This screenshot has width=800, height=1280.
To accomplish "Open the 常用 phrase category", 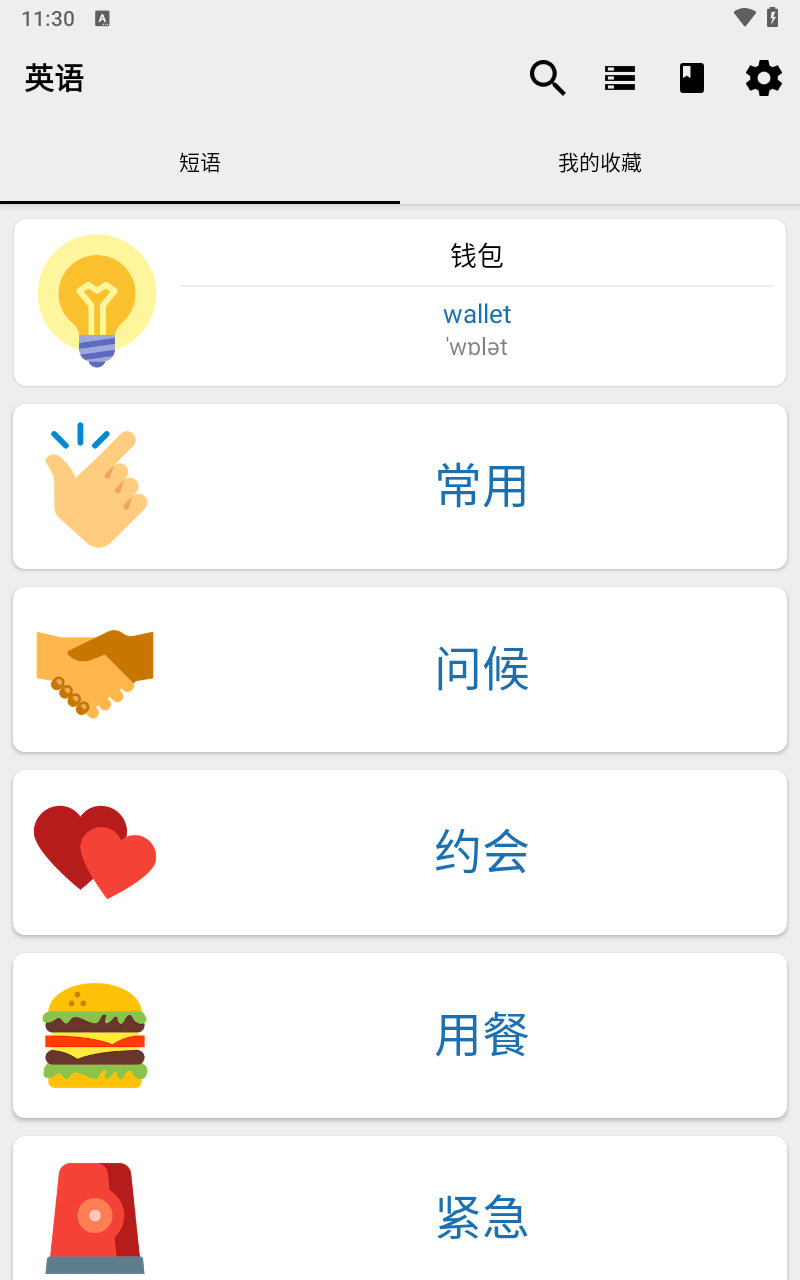I will point(400,486).
